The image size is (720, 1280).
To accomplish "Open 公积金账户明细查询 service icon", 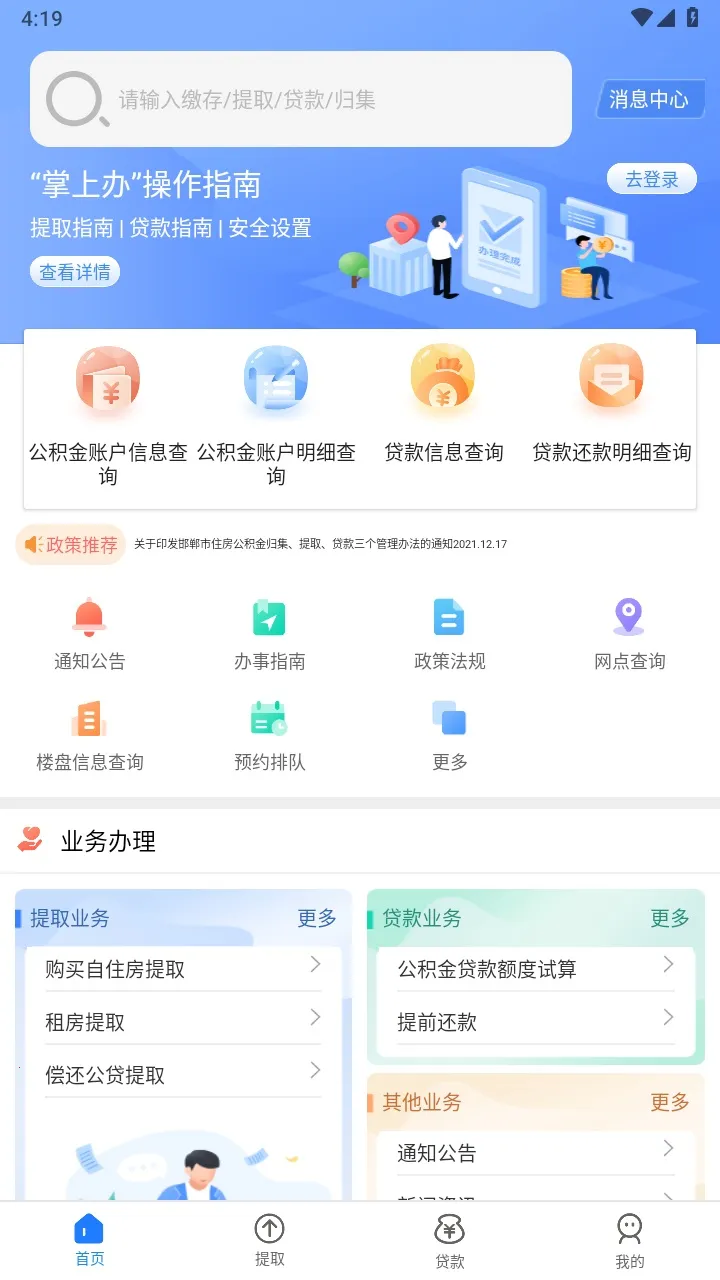I will click(275, 379).
